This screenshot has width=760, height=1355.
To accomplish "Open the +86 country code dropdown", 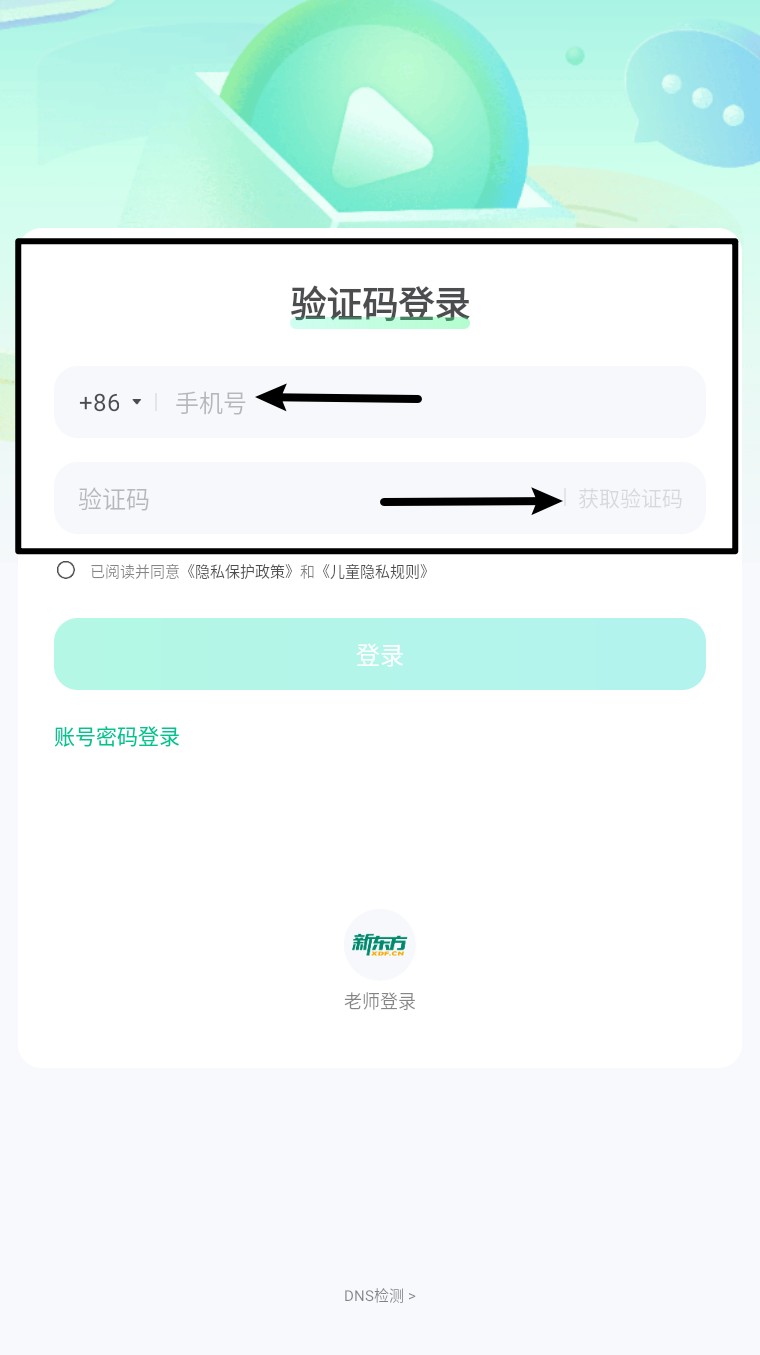I will (x=110, y=402).
